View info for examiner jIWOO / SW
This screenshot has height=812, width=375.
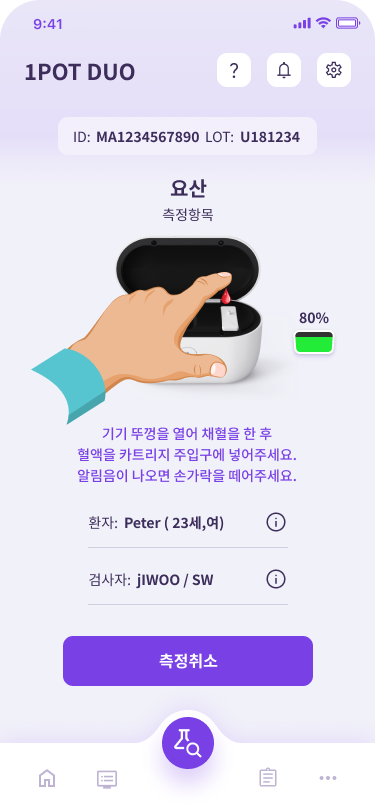coord(276,579)
